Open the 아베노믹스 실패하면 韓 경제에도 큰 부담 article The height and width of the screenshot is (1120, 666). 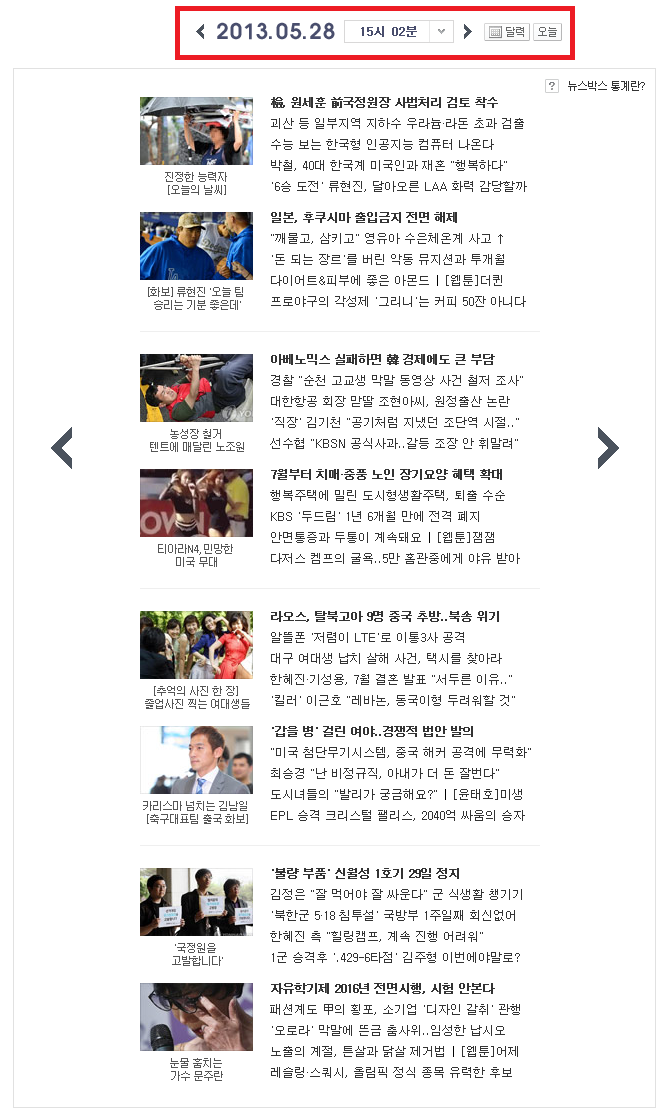(x=382, y=359)
